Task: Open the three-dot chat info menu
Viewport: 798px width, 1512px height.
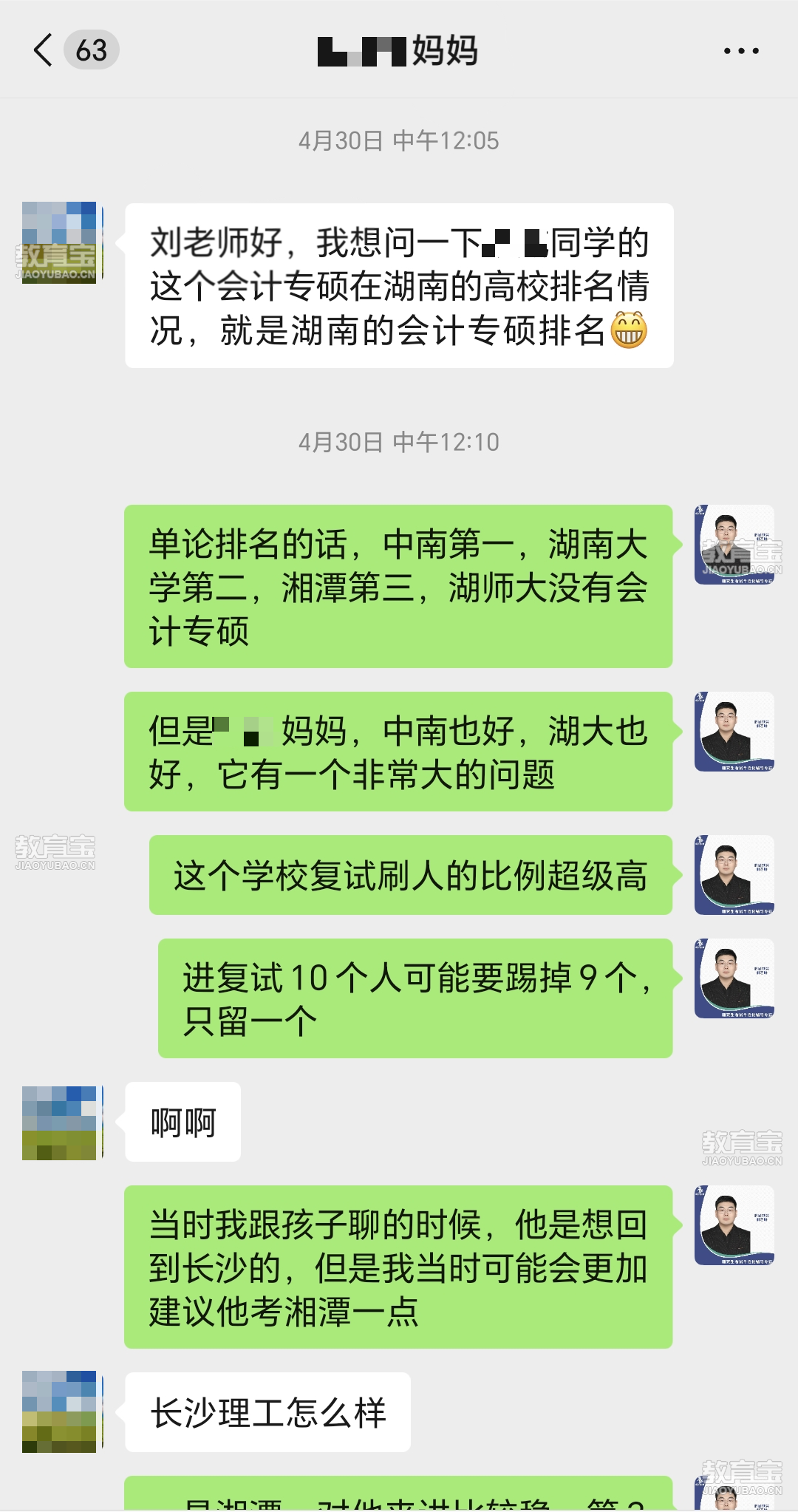Action: pyautogui.click(x=740, y=51)
